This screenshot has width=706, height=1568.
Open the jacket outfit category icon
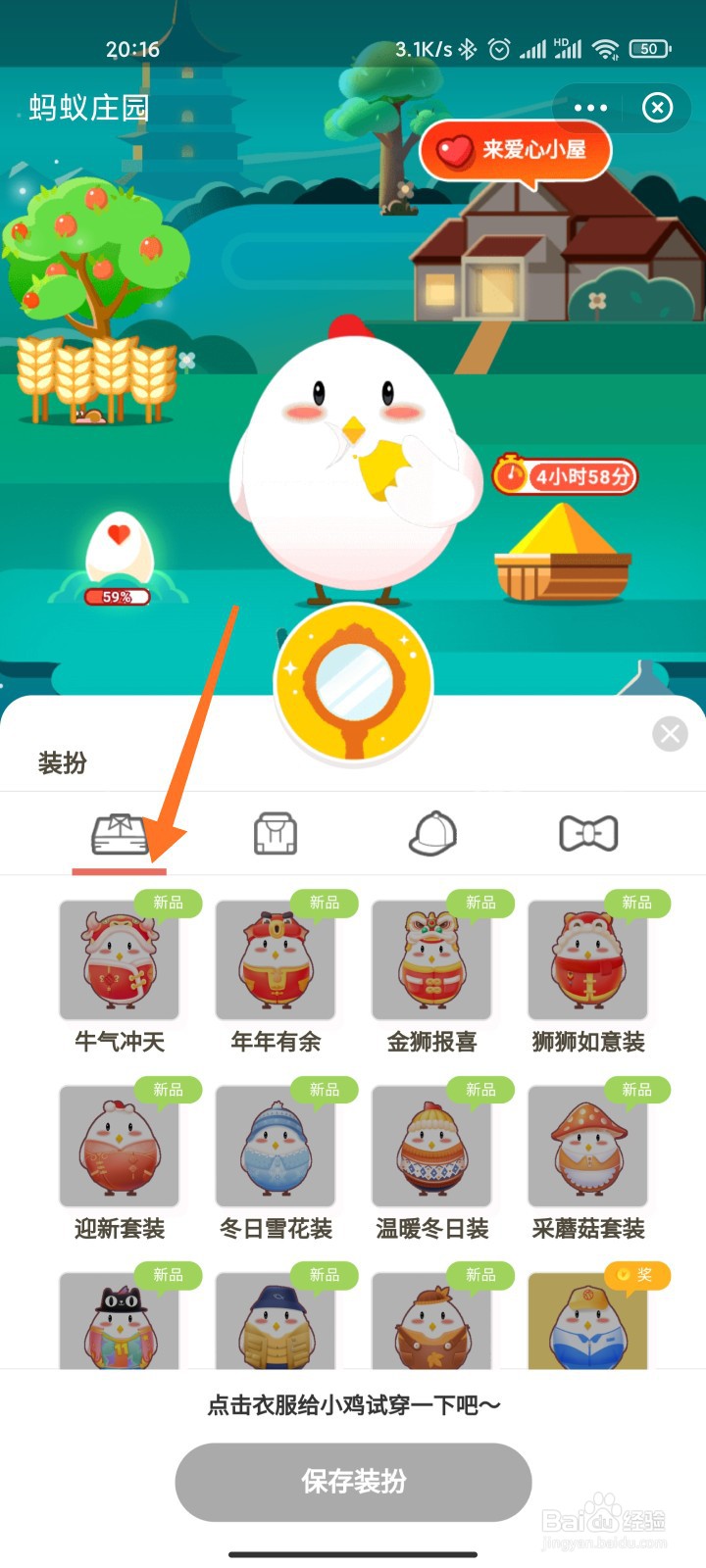coord(275,832)
